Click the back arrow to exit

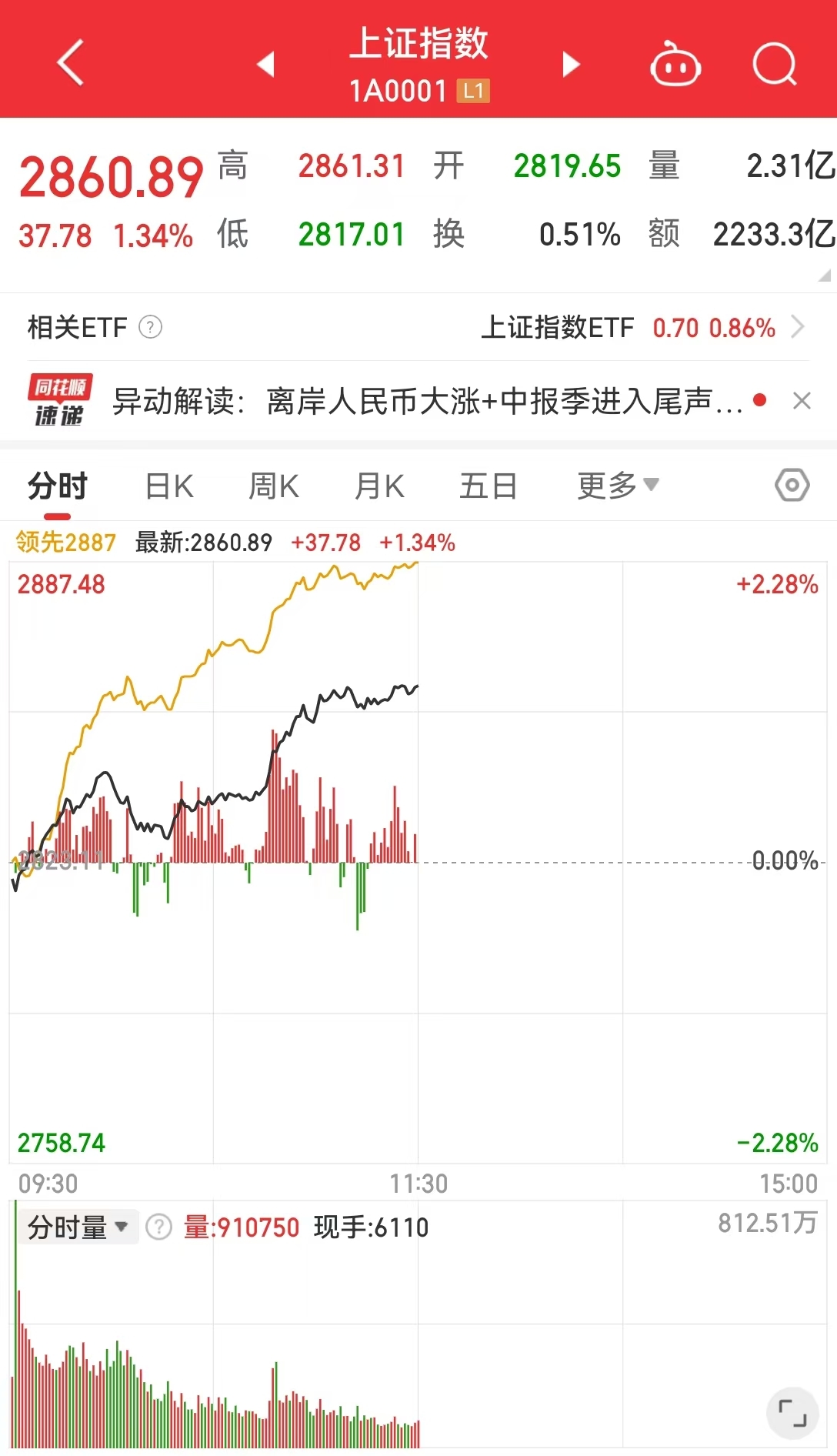68,63
